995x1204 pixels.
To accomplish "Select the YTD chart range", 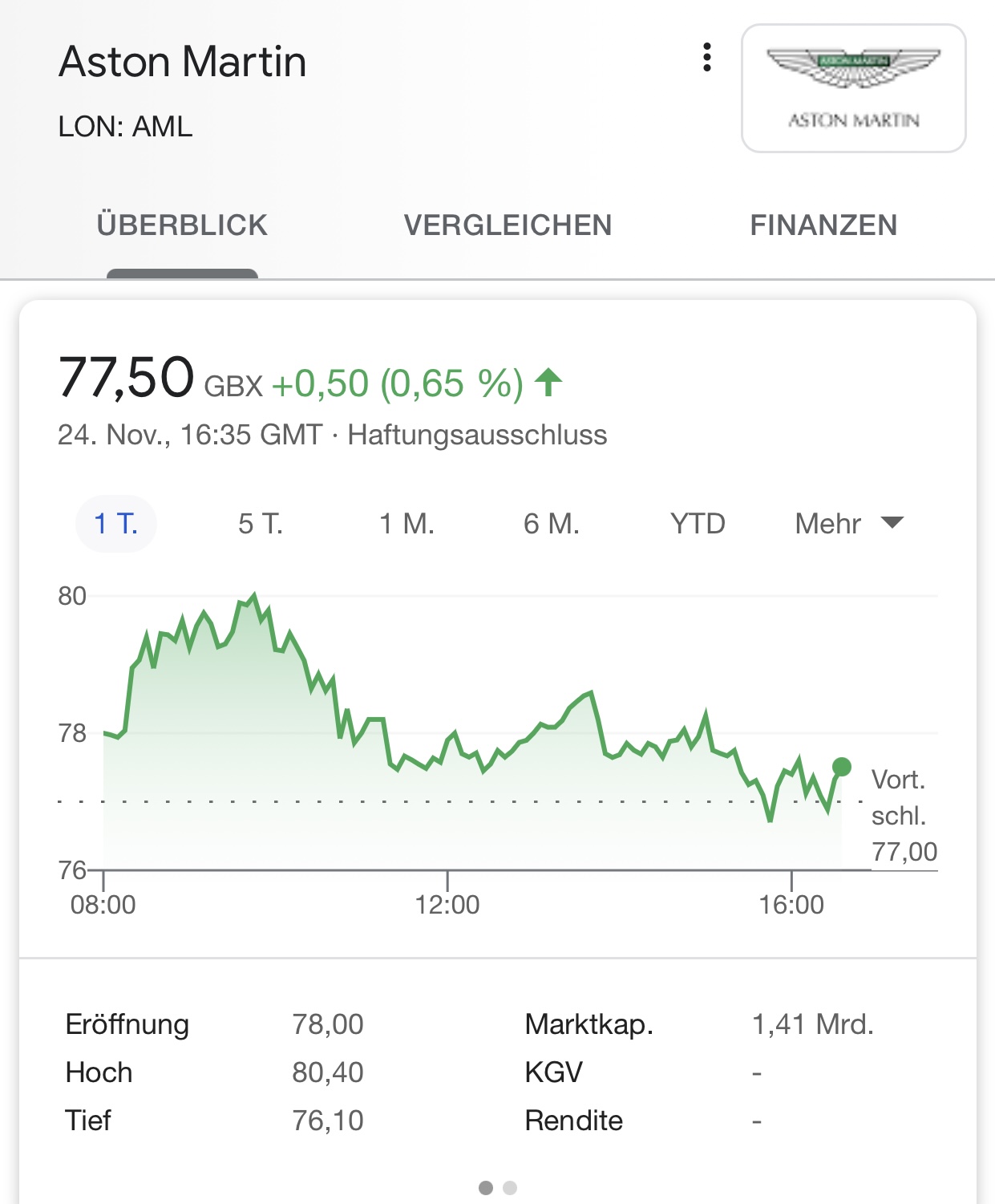I will click(x=698, y=524).
